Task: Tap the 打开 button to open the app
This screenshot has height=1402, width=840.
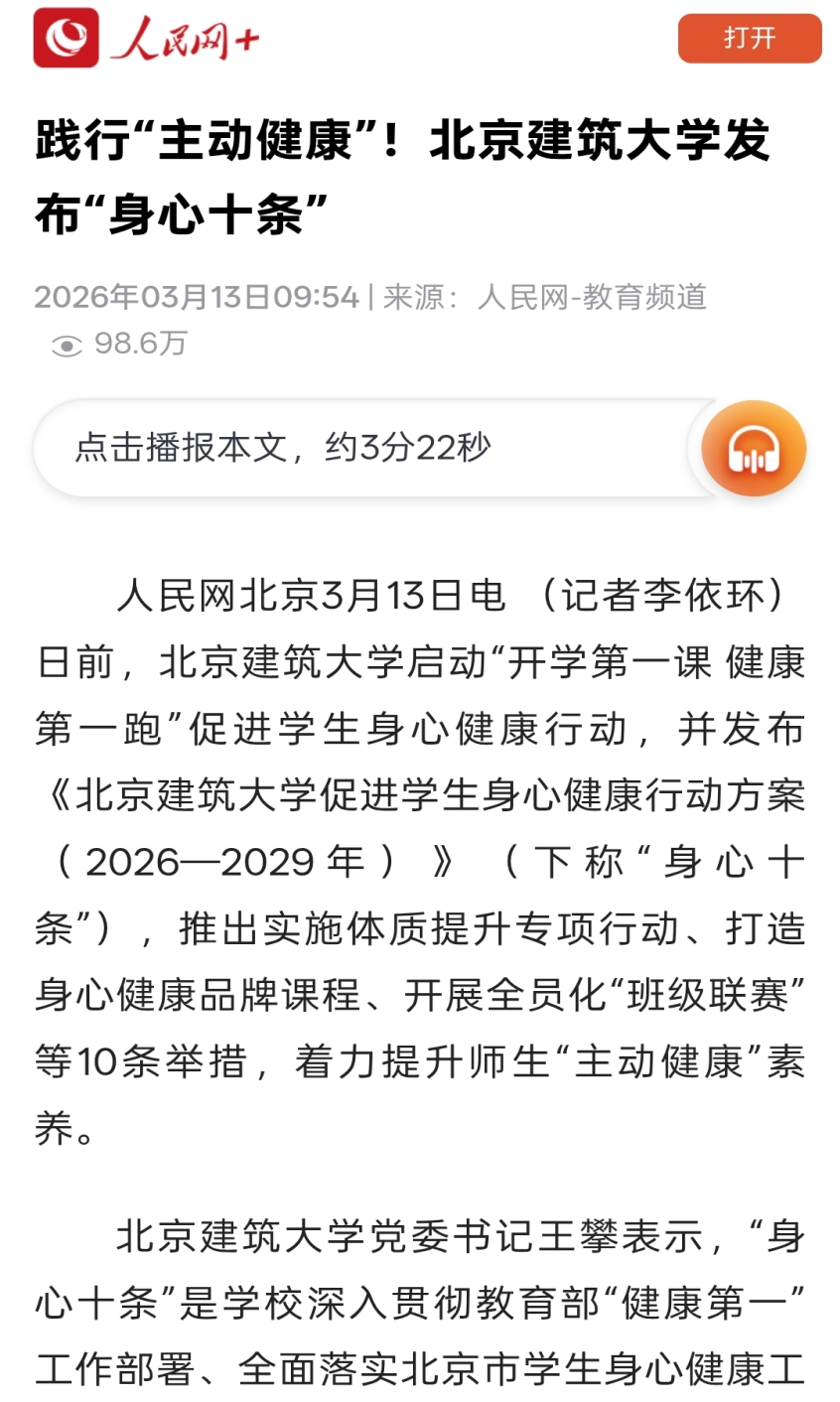Action: tap(749, 39)
